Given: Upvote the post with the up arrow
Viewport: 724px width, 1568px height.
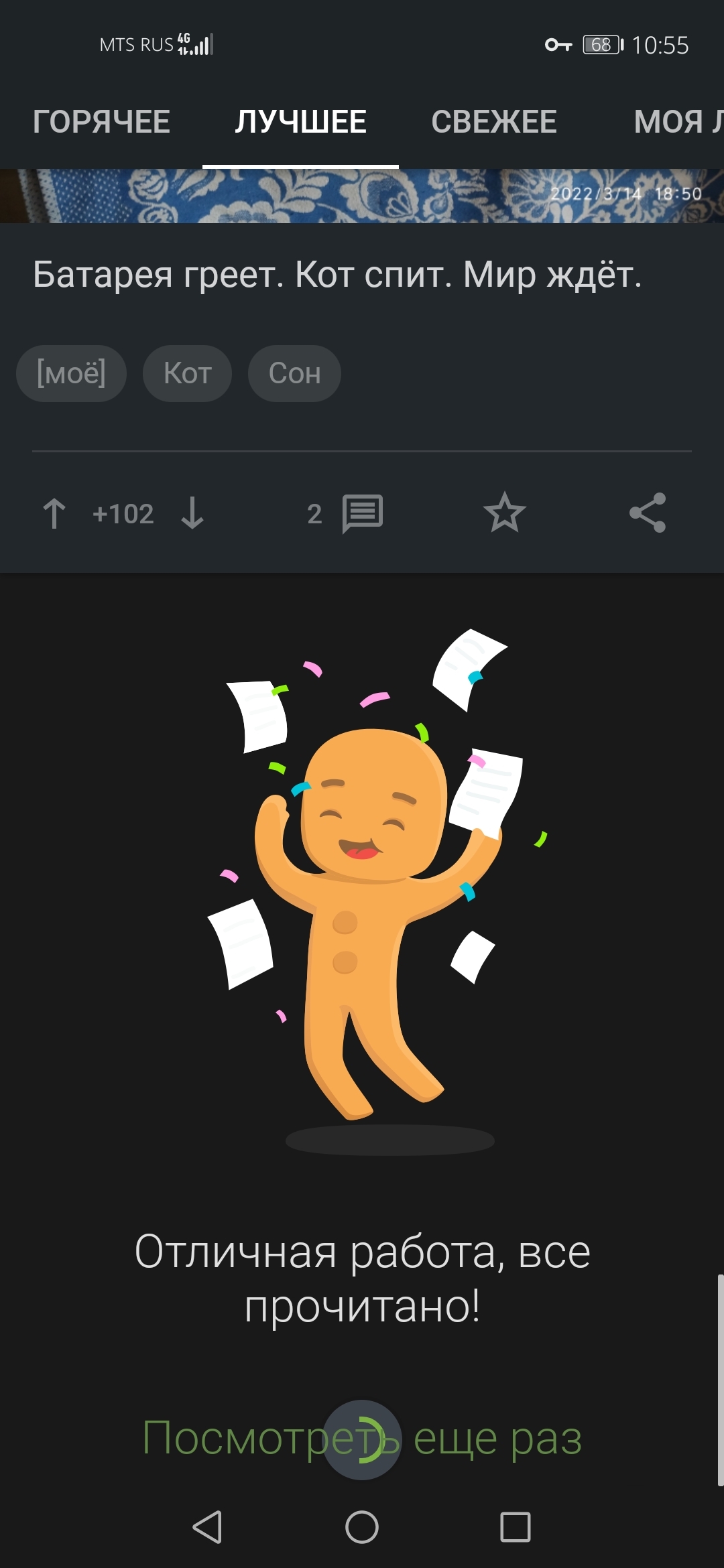Looking at the screenshot, I should [54, 514].
